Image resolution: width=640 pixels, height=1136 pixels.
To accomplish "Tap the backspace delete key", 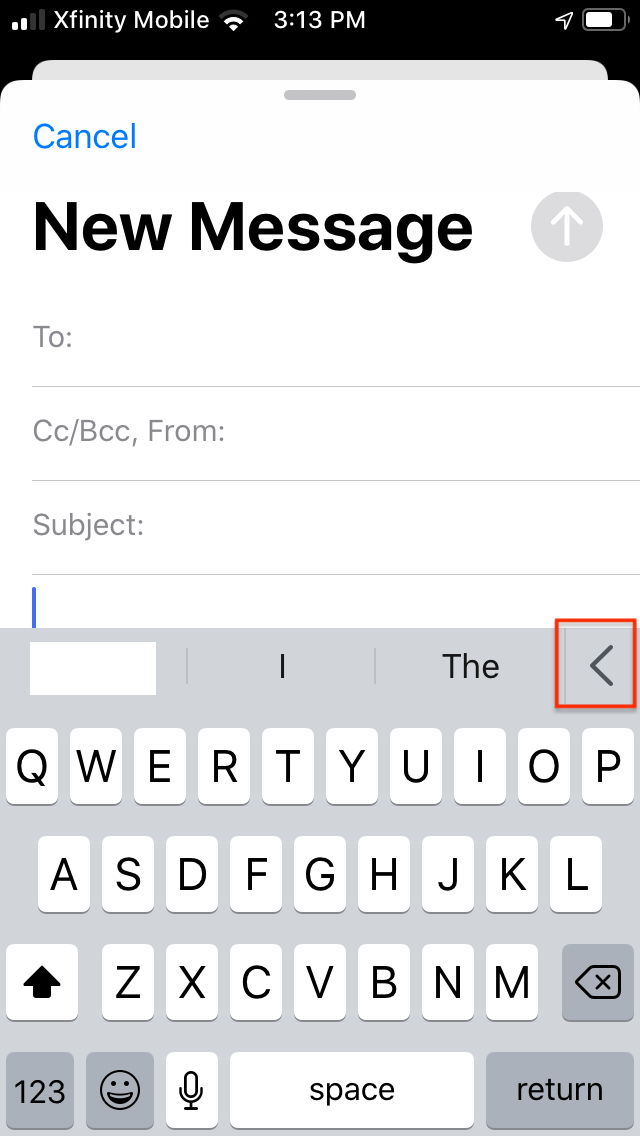I will point(598,982).
